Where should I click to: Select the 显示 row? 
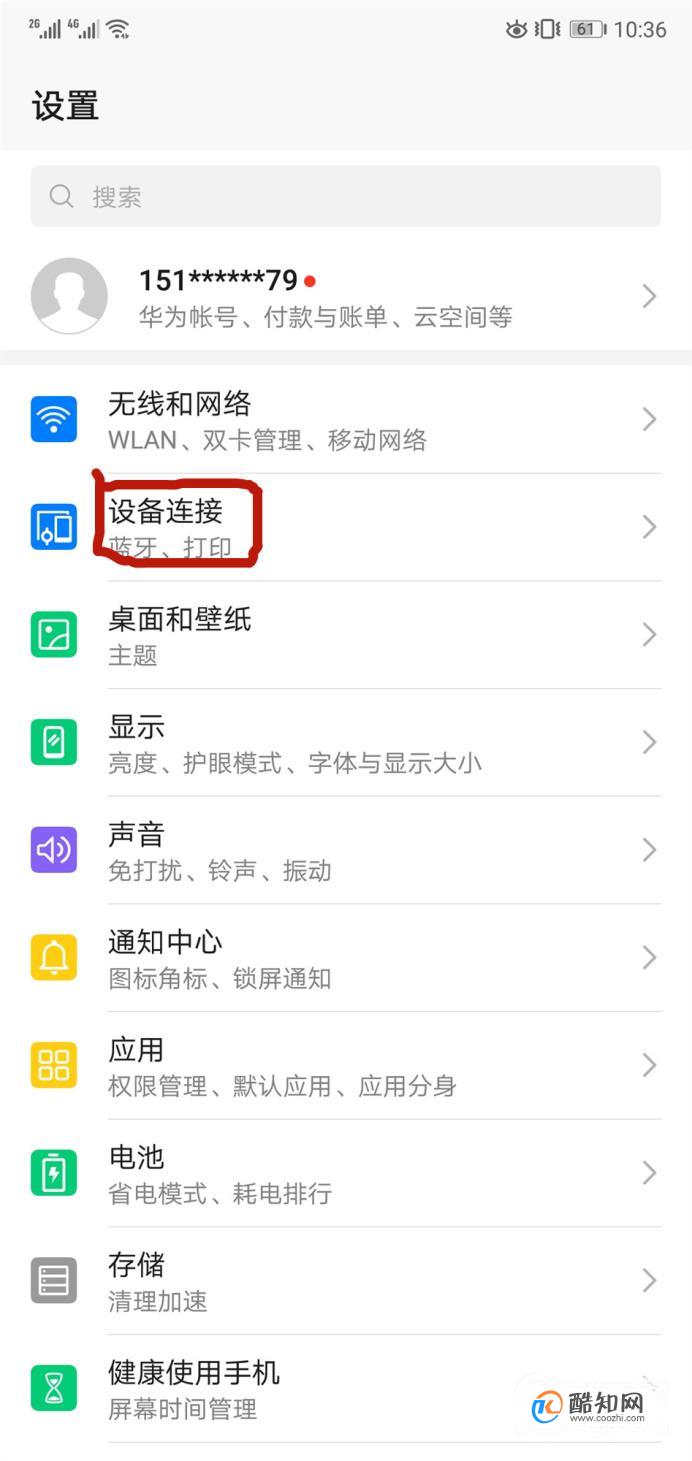point(345,743)
